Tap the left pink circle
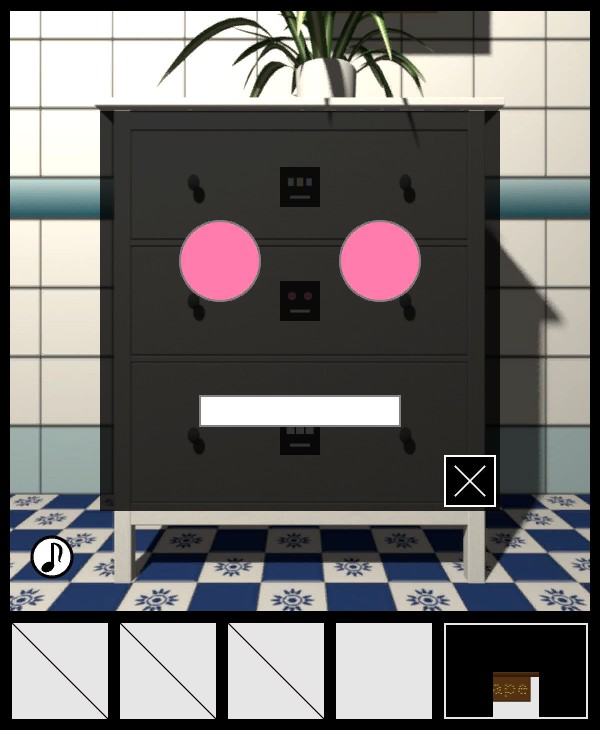The width and height of the screenshot is (600, 730). (x=220, y=261)
